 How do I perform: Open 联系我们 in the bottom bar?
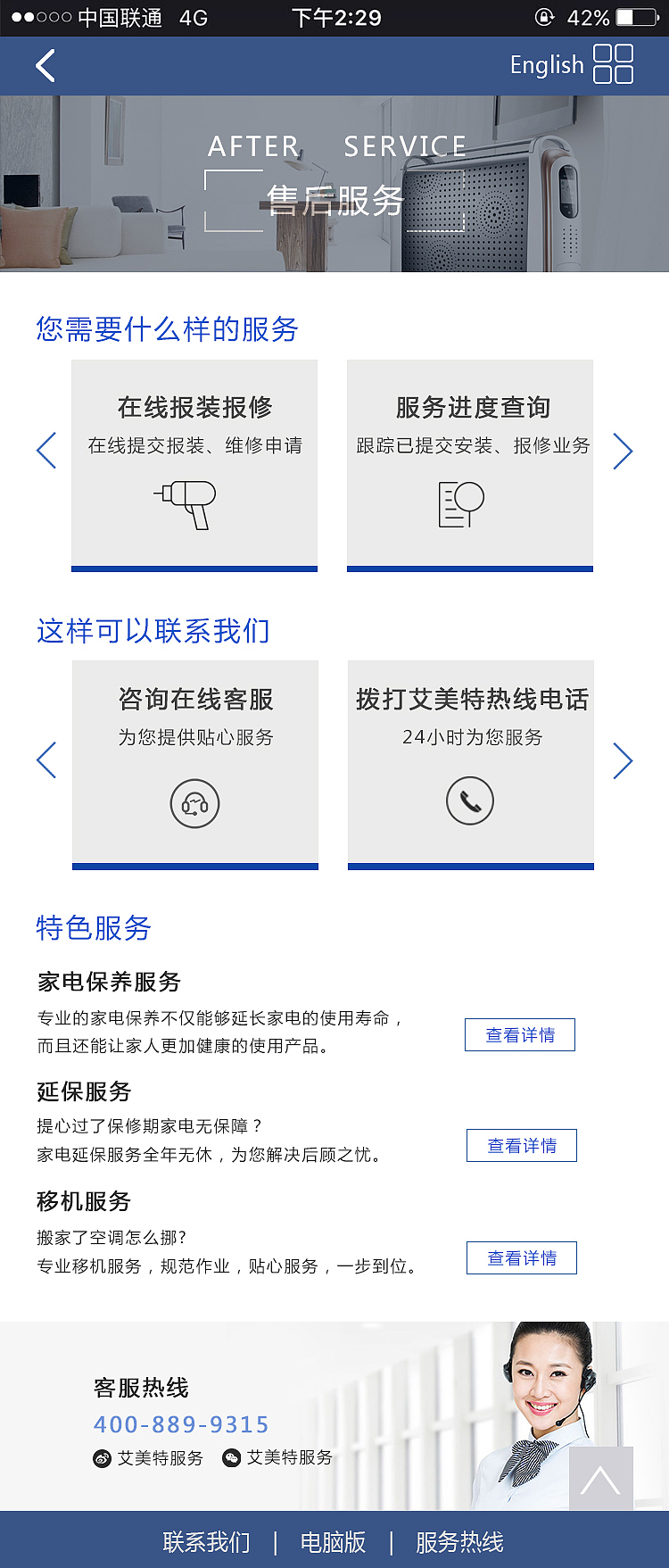208,1541
